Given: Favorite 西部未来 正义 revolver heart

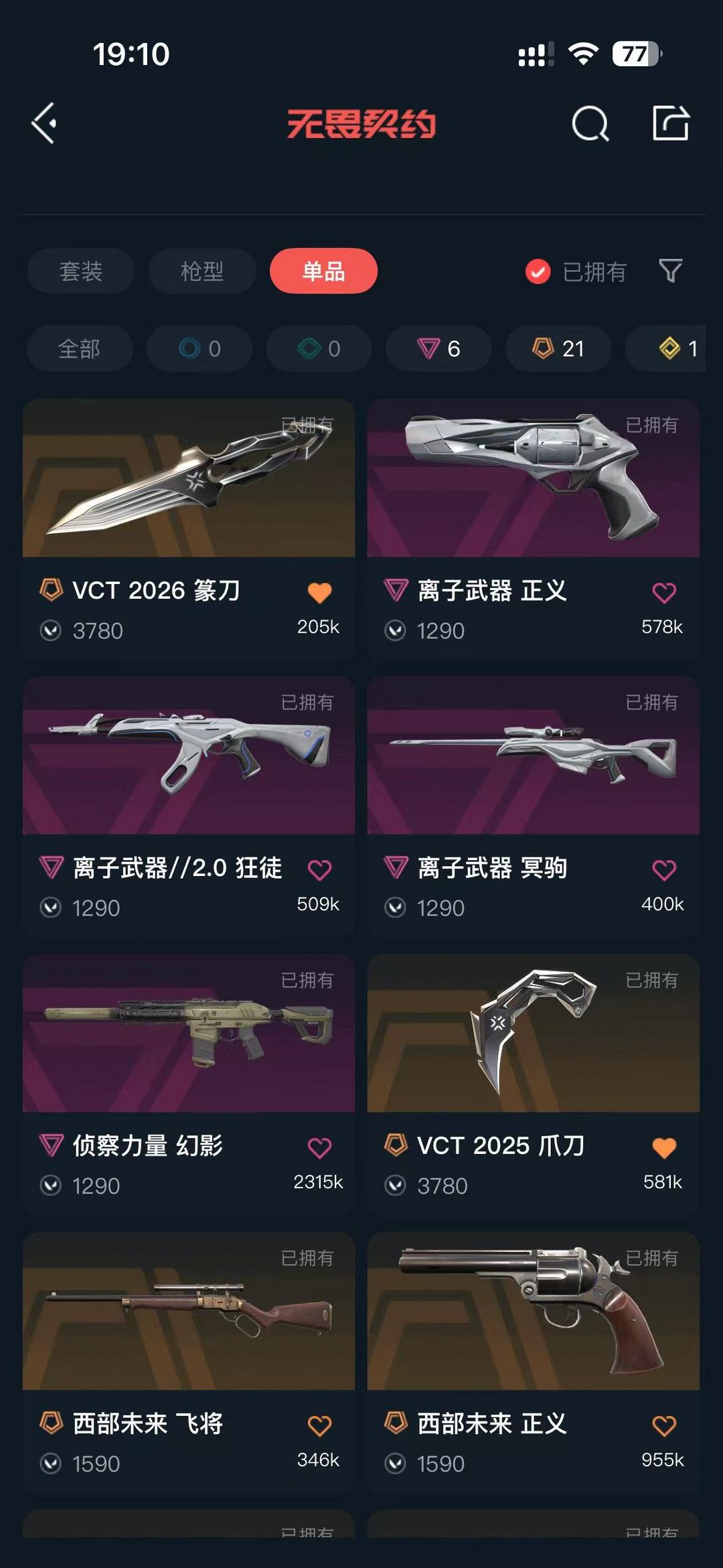Looking at the screenshot, I should (663, 1425).
